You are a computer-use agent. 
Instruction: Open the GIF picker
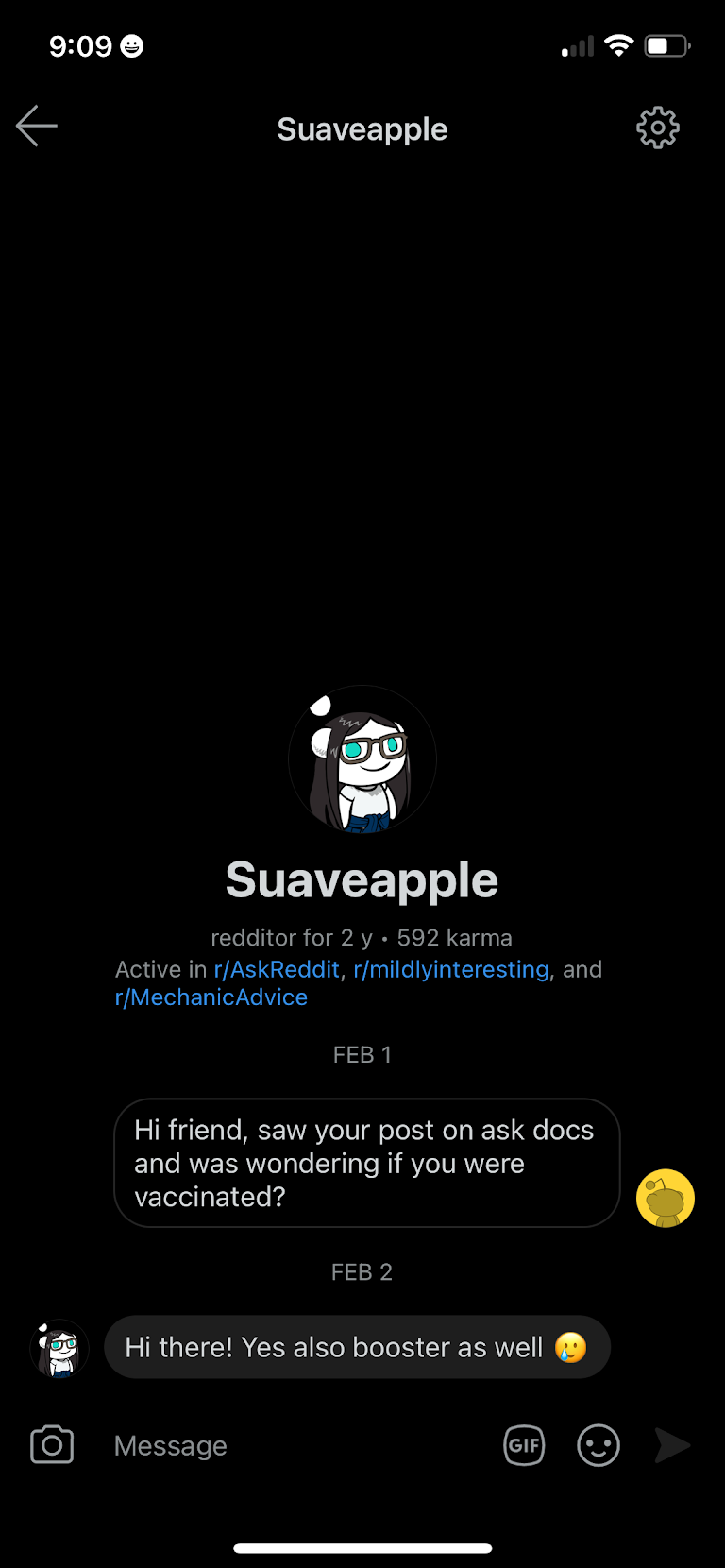[x=524, y=1445]
